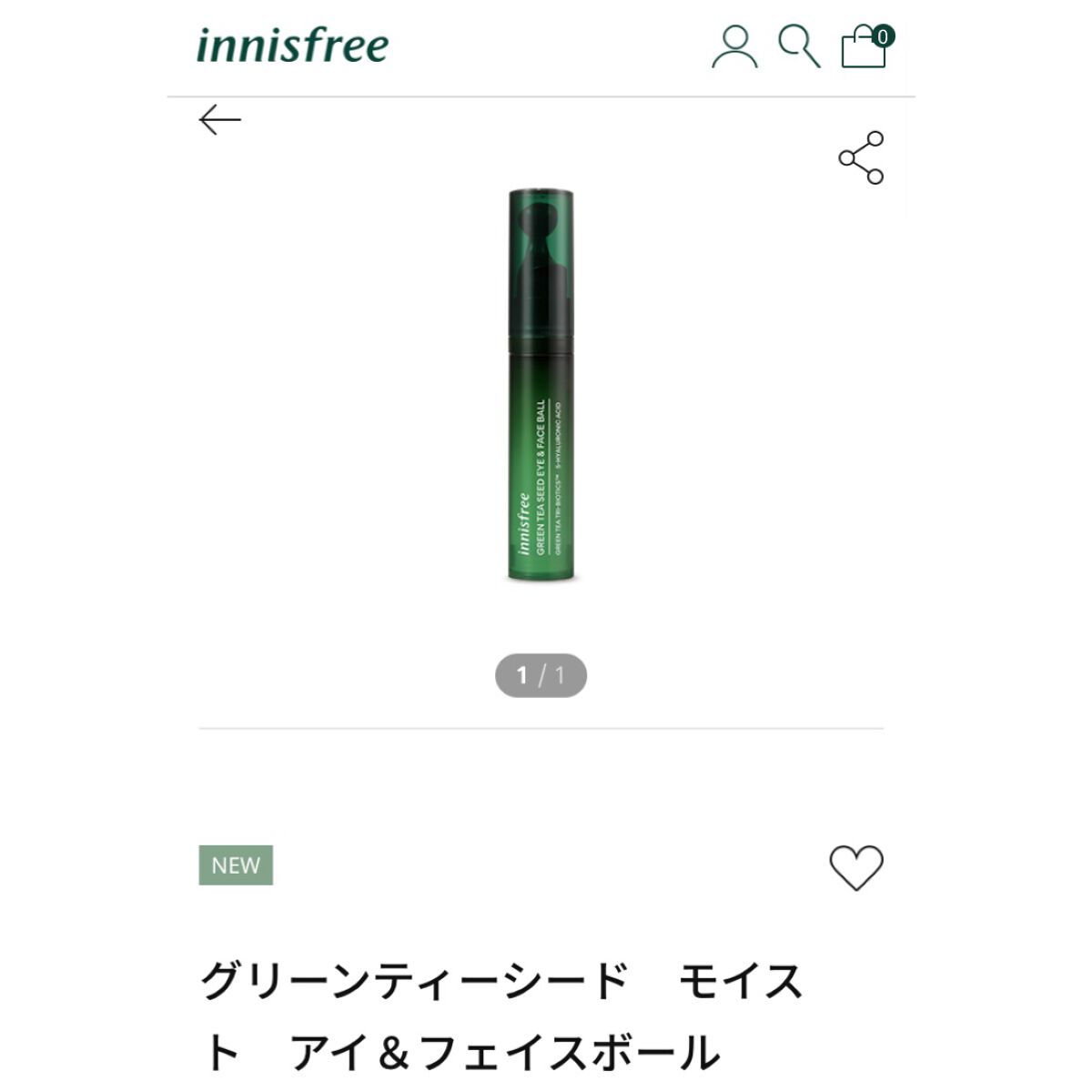Open the search magnifier

pos(799,45)
